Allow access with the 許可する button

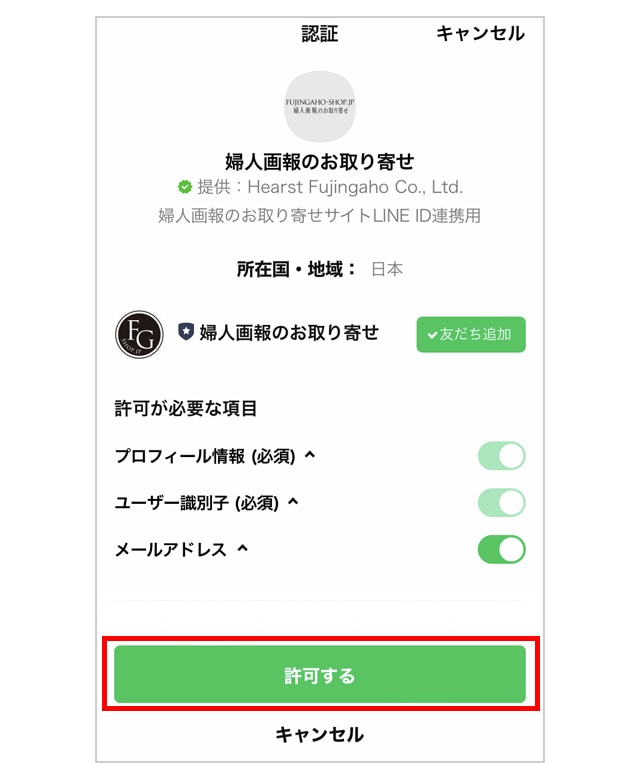coord(320,675)
